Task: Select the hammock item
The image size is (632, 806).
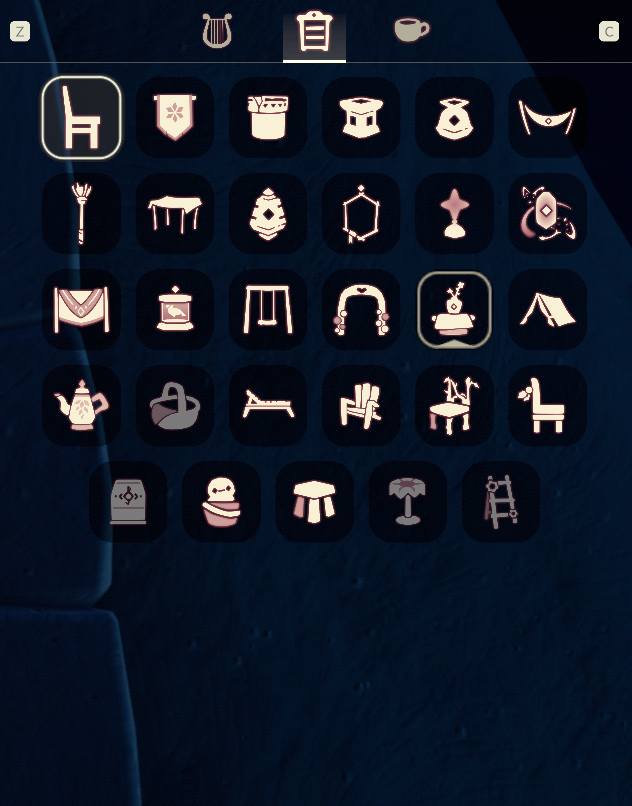Action: (547, 118)
